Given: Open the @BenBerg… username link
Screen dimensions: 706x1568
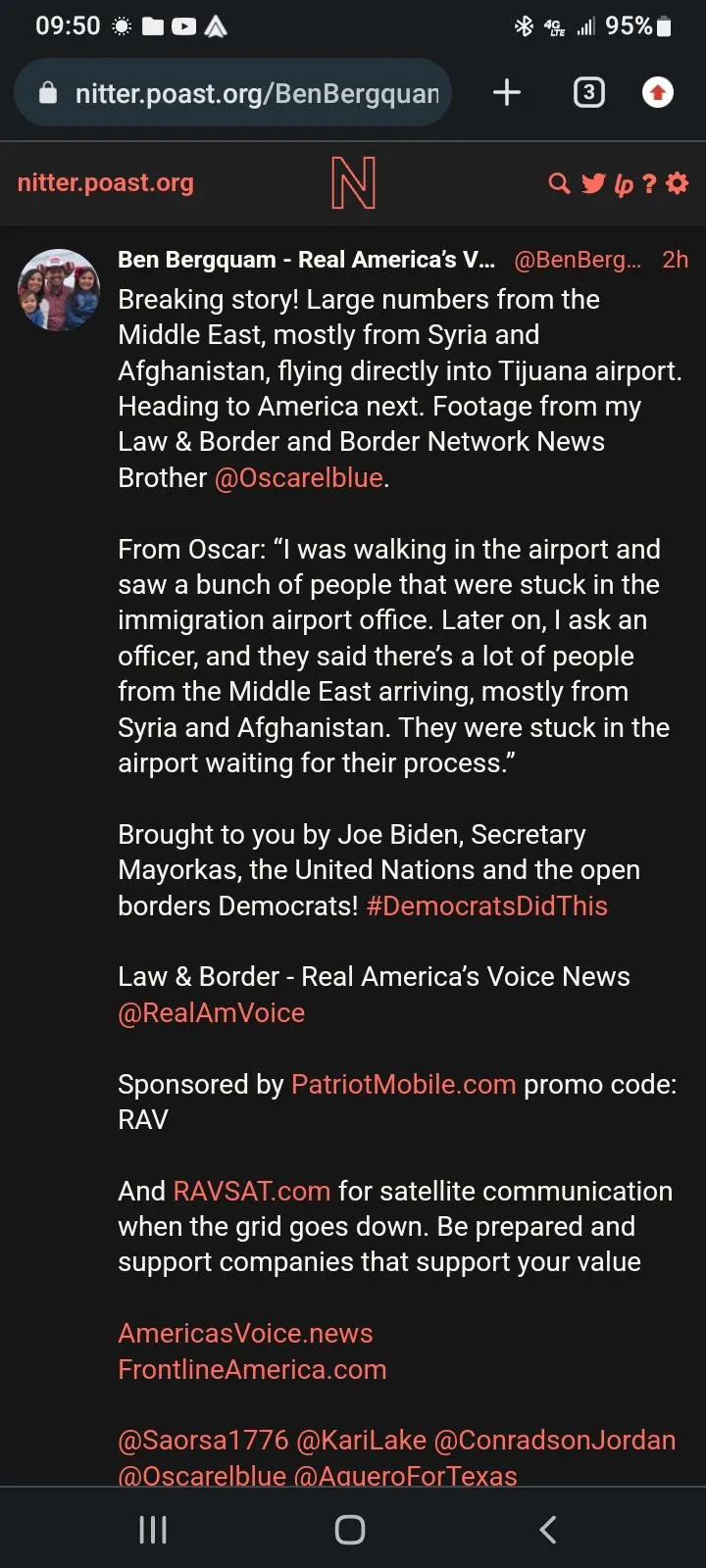Looking at the screenshot, I should [578, 260].
